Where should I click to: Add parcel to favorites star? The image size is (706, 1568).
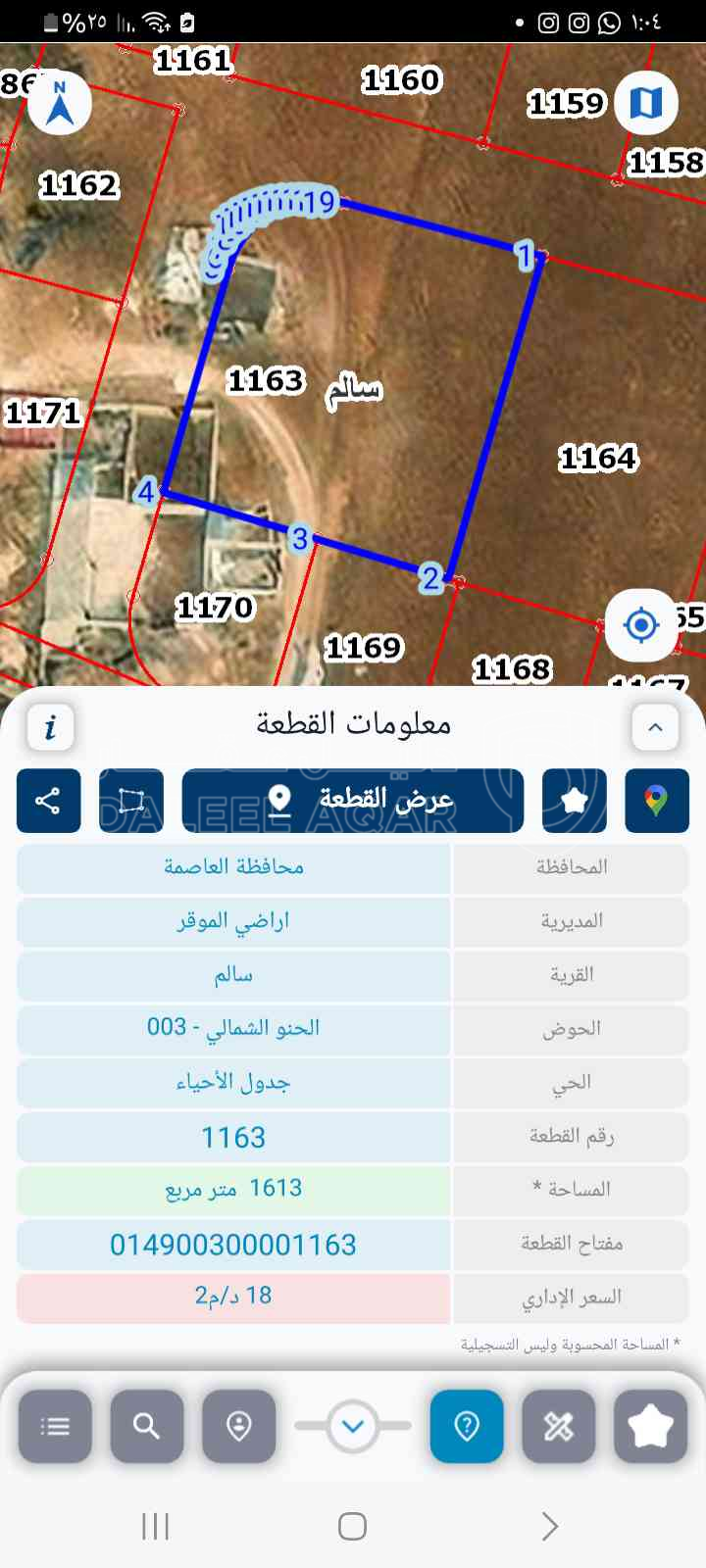click(x=575, y=801)
